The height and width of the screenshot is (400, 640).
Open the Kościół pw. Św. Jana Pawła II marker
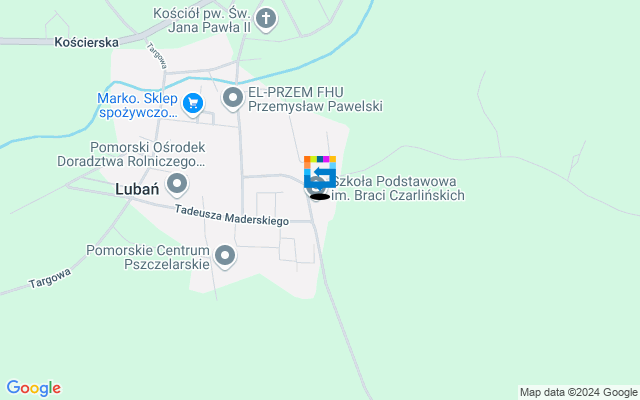pos(266,18)
